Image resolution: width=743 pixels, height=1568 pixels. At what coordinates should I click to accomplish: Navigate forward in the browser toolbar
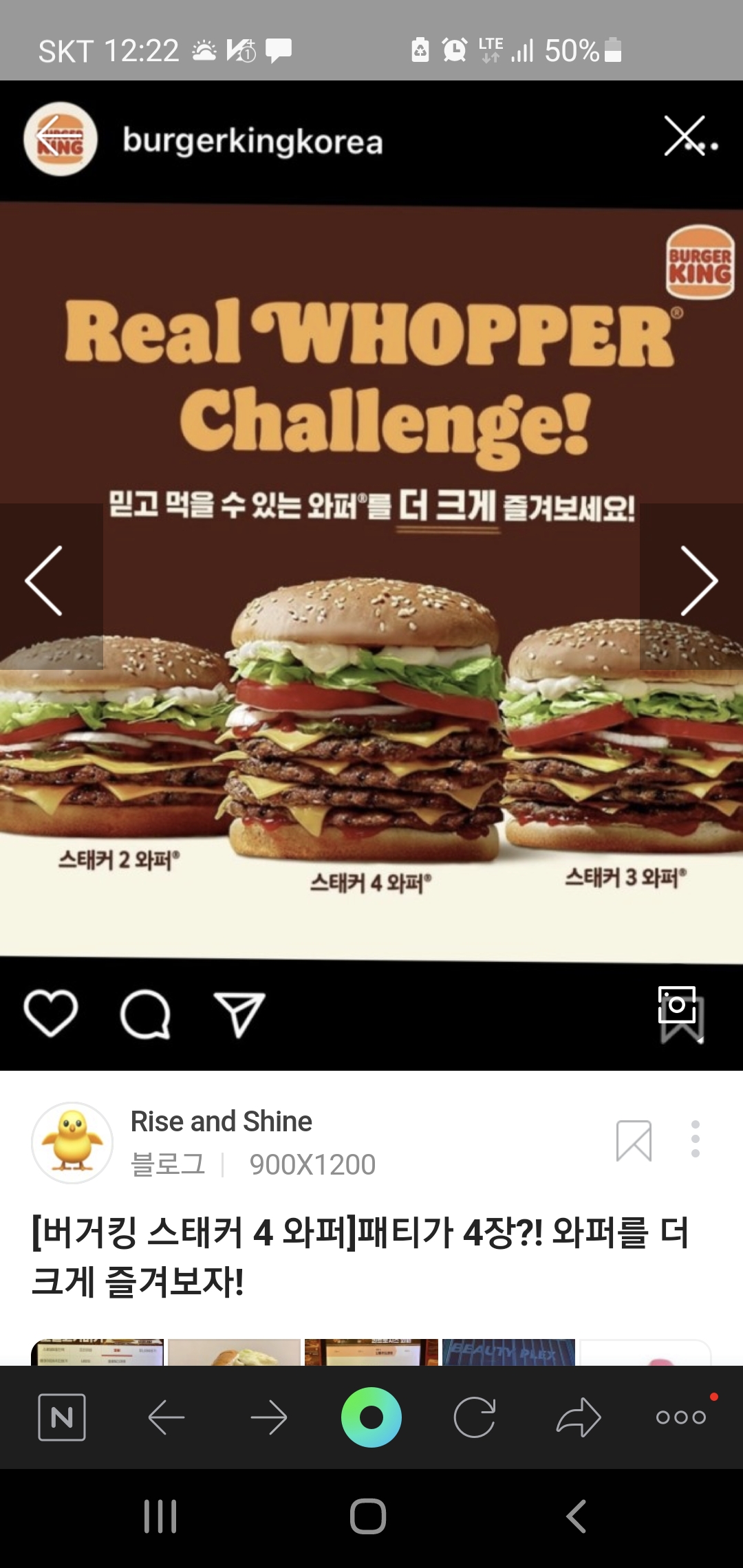[268, 1417]
